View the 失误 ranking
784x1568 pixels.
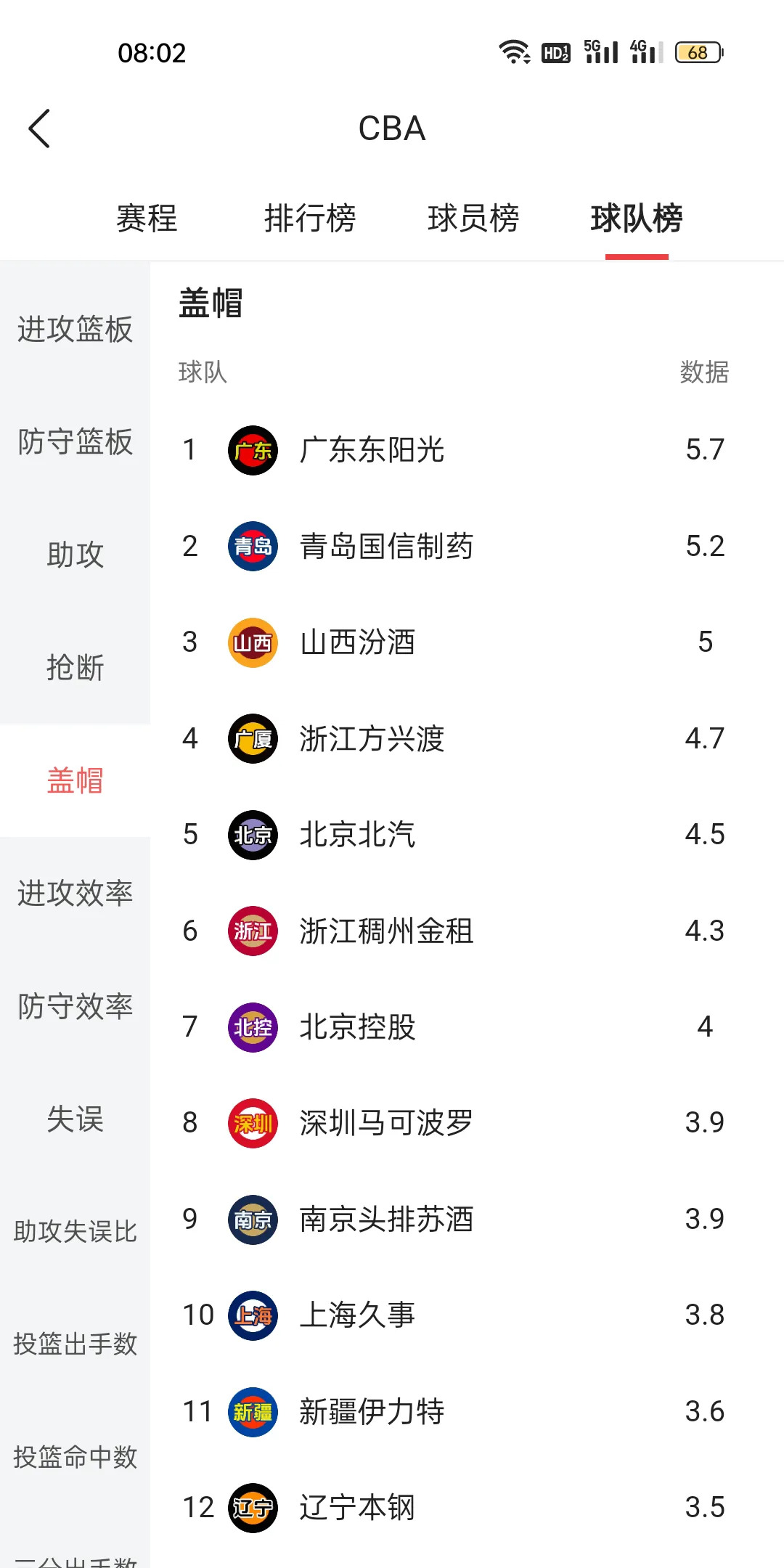pyautogui.click(x=75, y=1119)
